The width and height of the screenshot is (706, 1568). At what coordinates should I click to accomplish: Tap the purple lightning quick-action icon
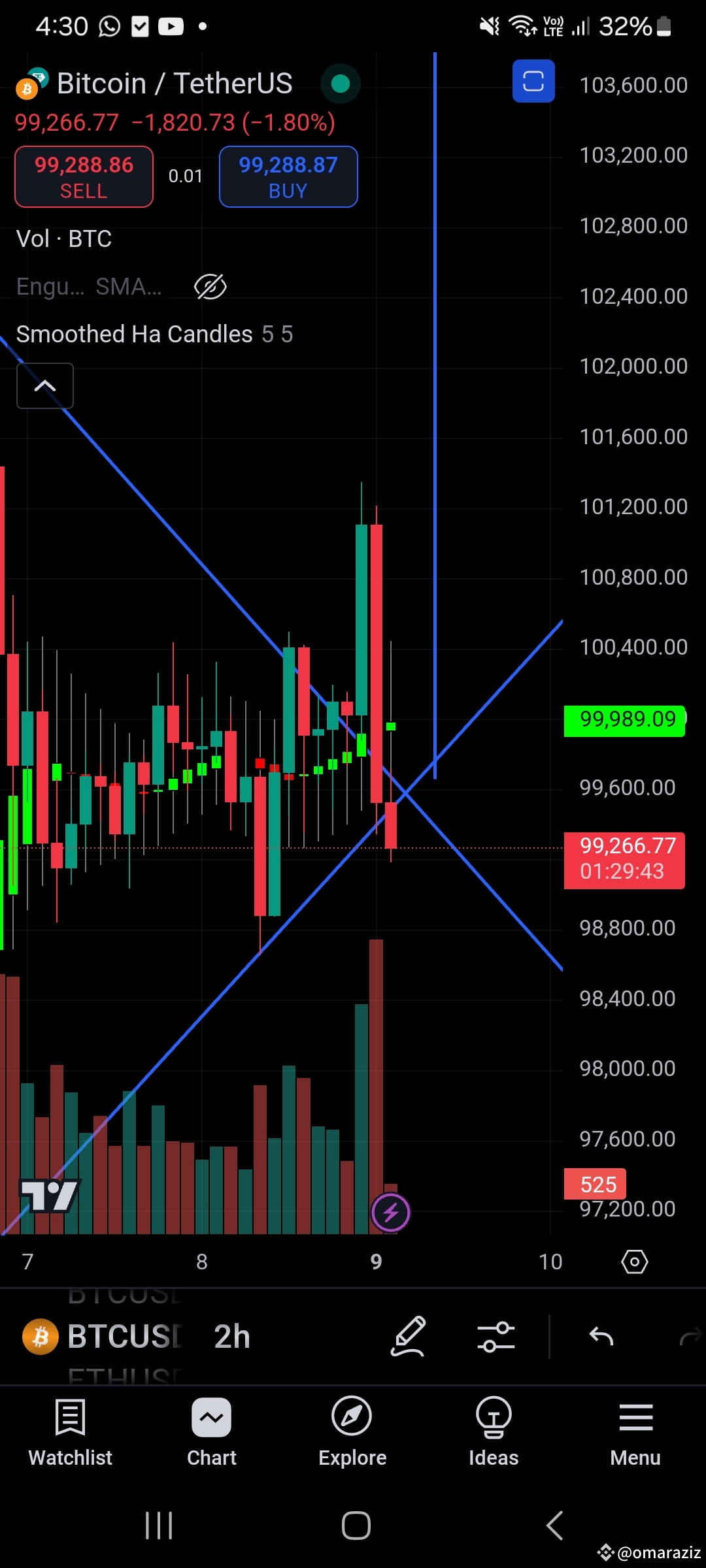390,1212
